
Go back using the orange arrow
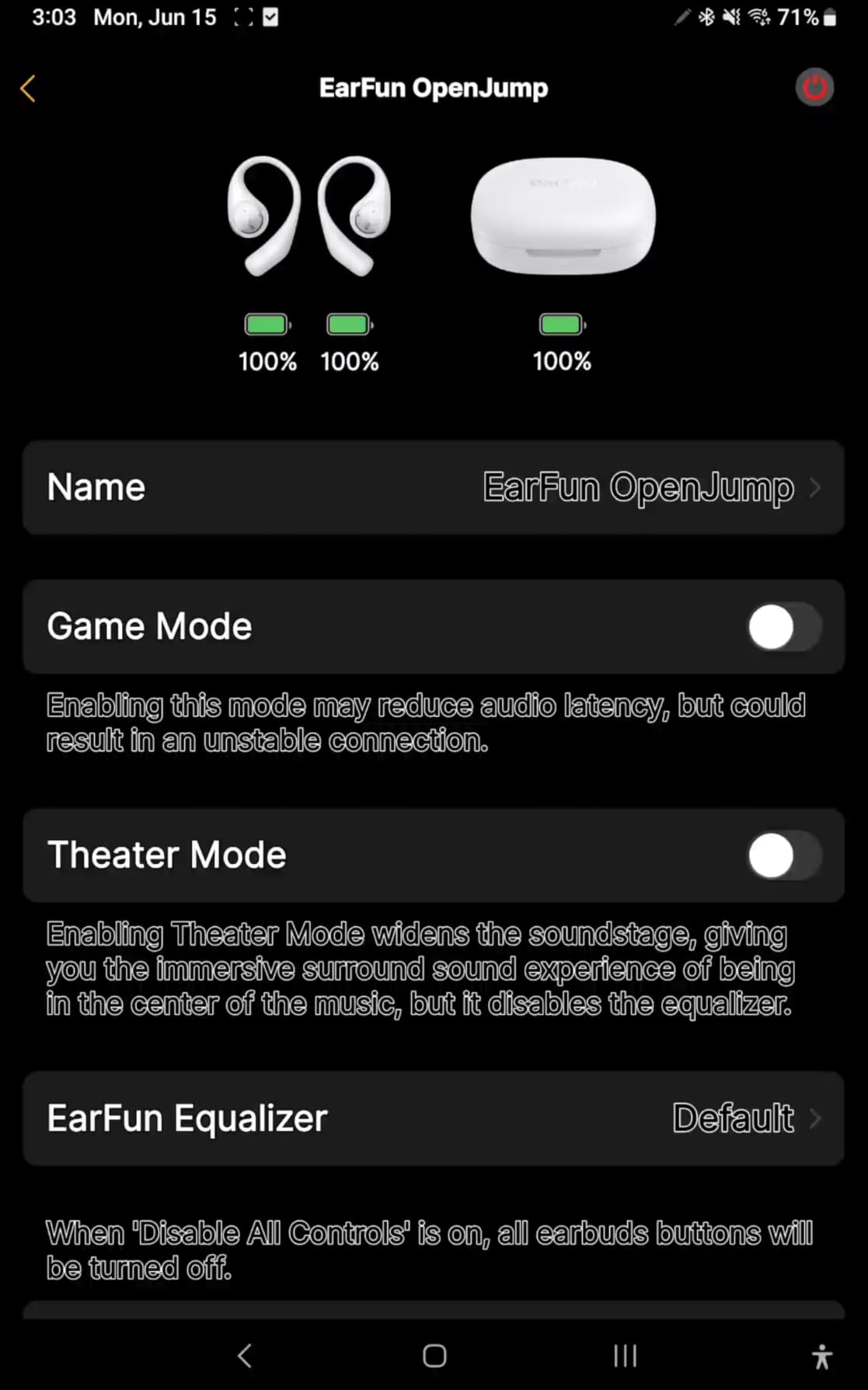pyautogui.click(x=28, y=89)
